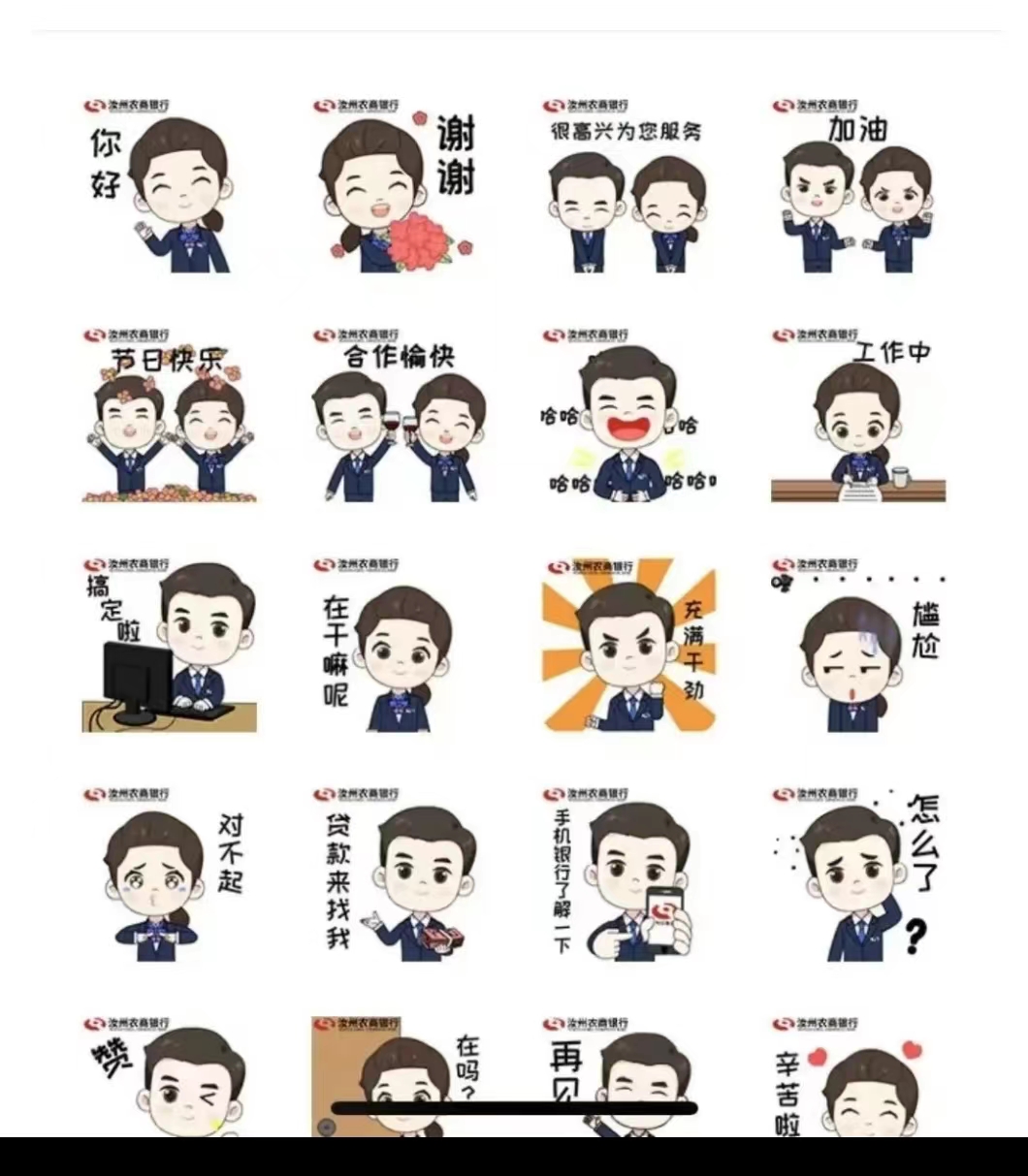1028x1176 pixels.
Task: Preview the 合作愉快 sticker
Action: pos(399,416)
